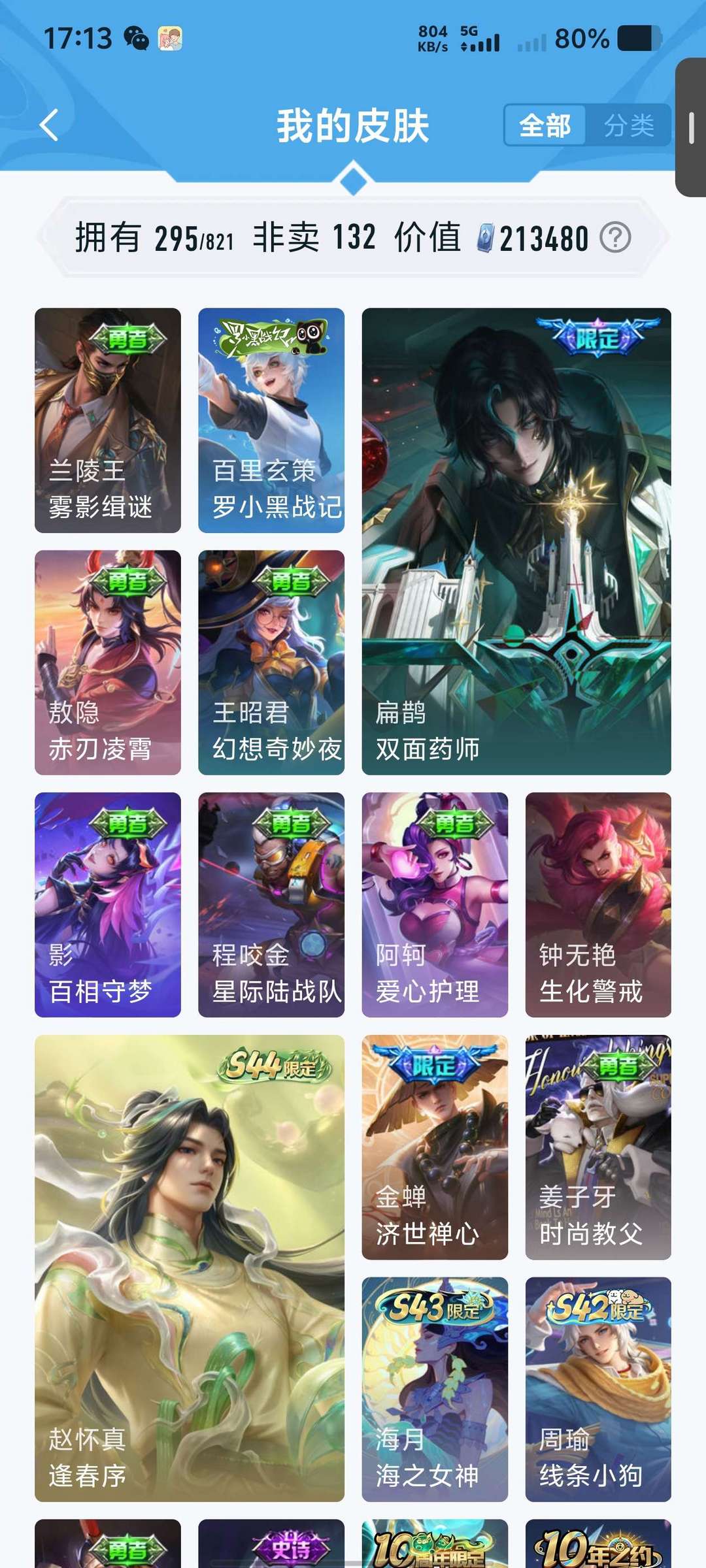
Task: Open 赵怀真 逢春序 skin card
Action: pyautogui.click(x=190, y=1268)
